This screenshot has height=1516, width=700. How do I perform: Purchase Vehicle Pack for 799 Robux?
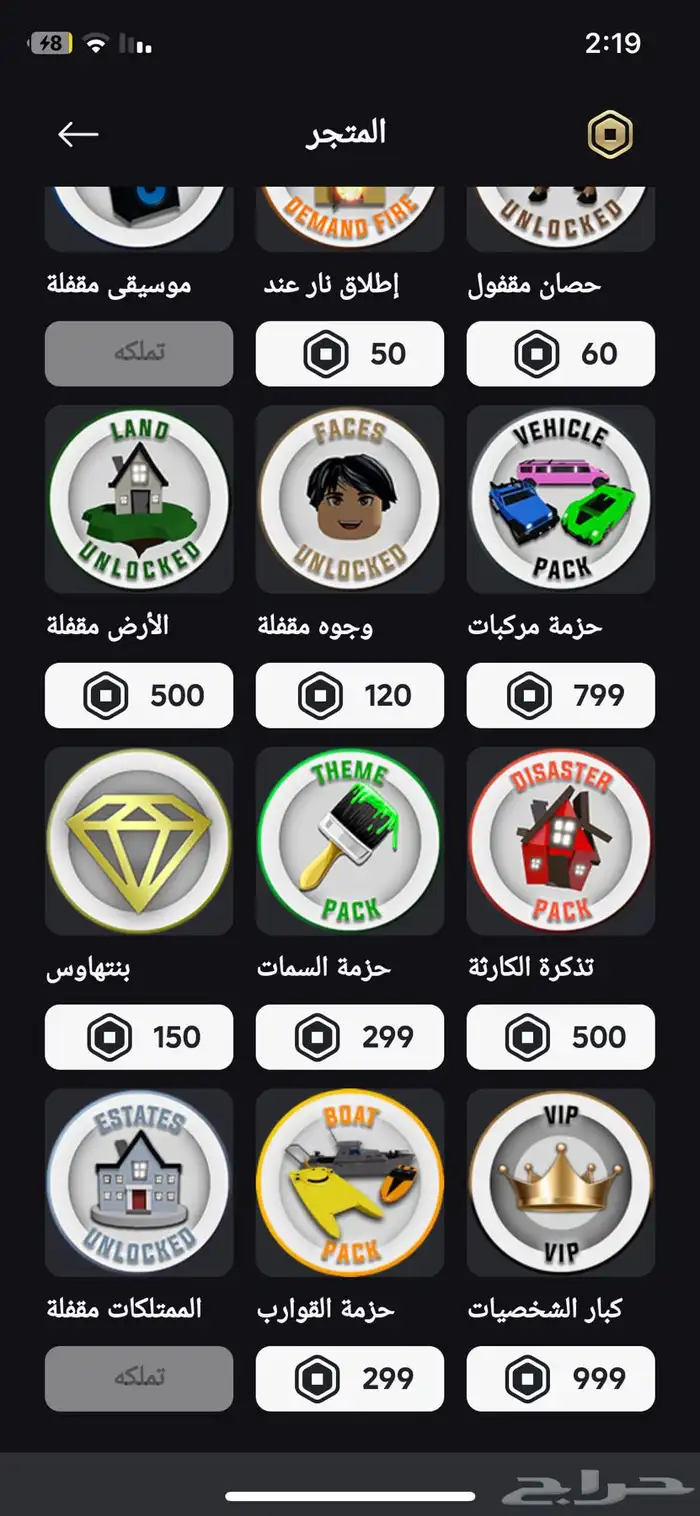point(560,695)
